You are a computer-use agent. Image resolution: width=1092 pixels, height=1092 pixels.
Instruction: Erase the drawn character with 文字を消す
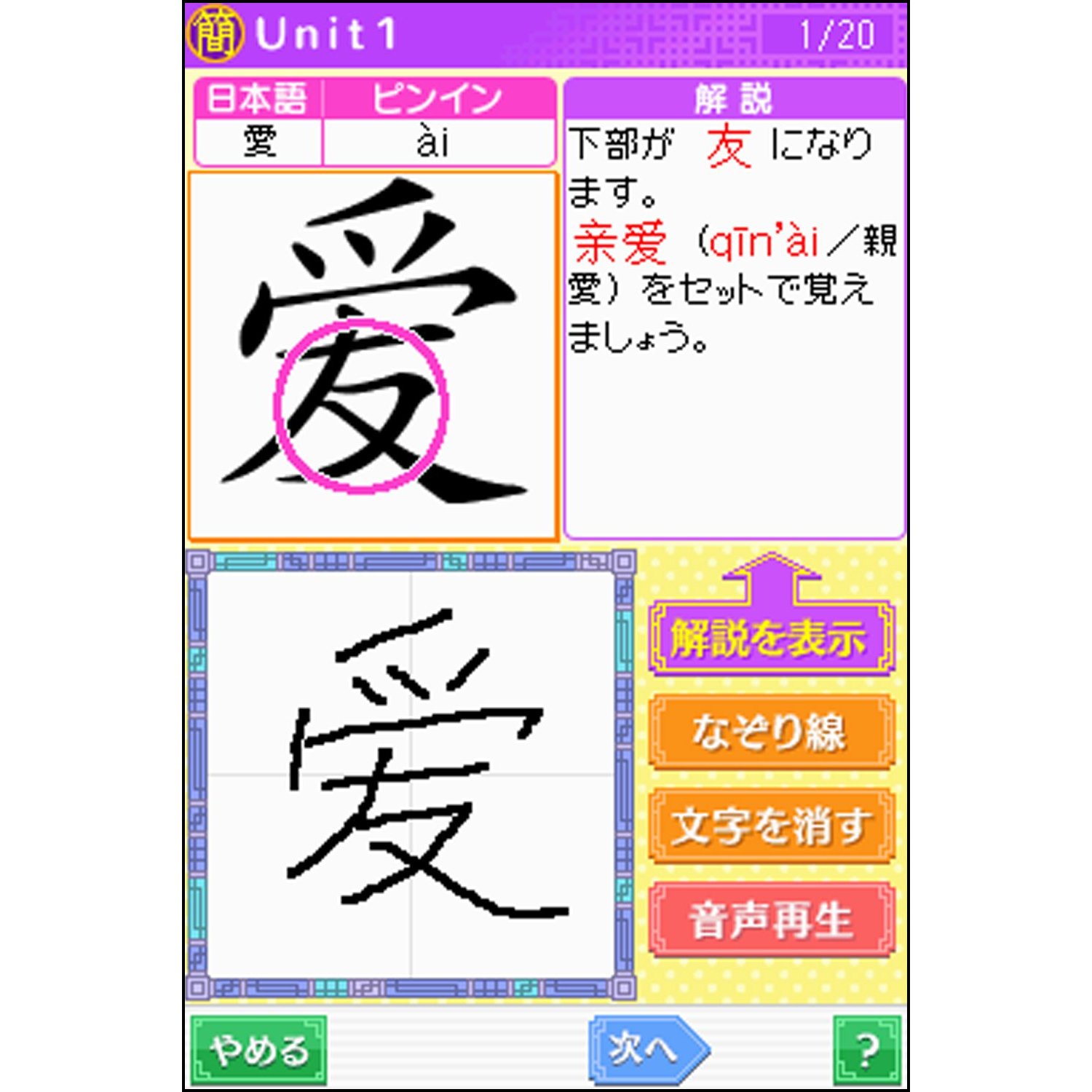[770, 826]
